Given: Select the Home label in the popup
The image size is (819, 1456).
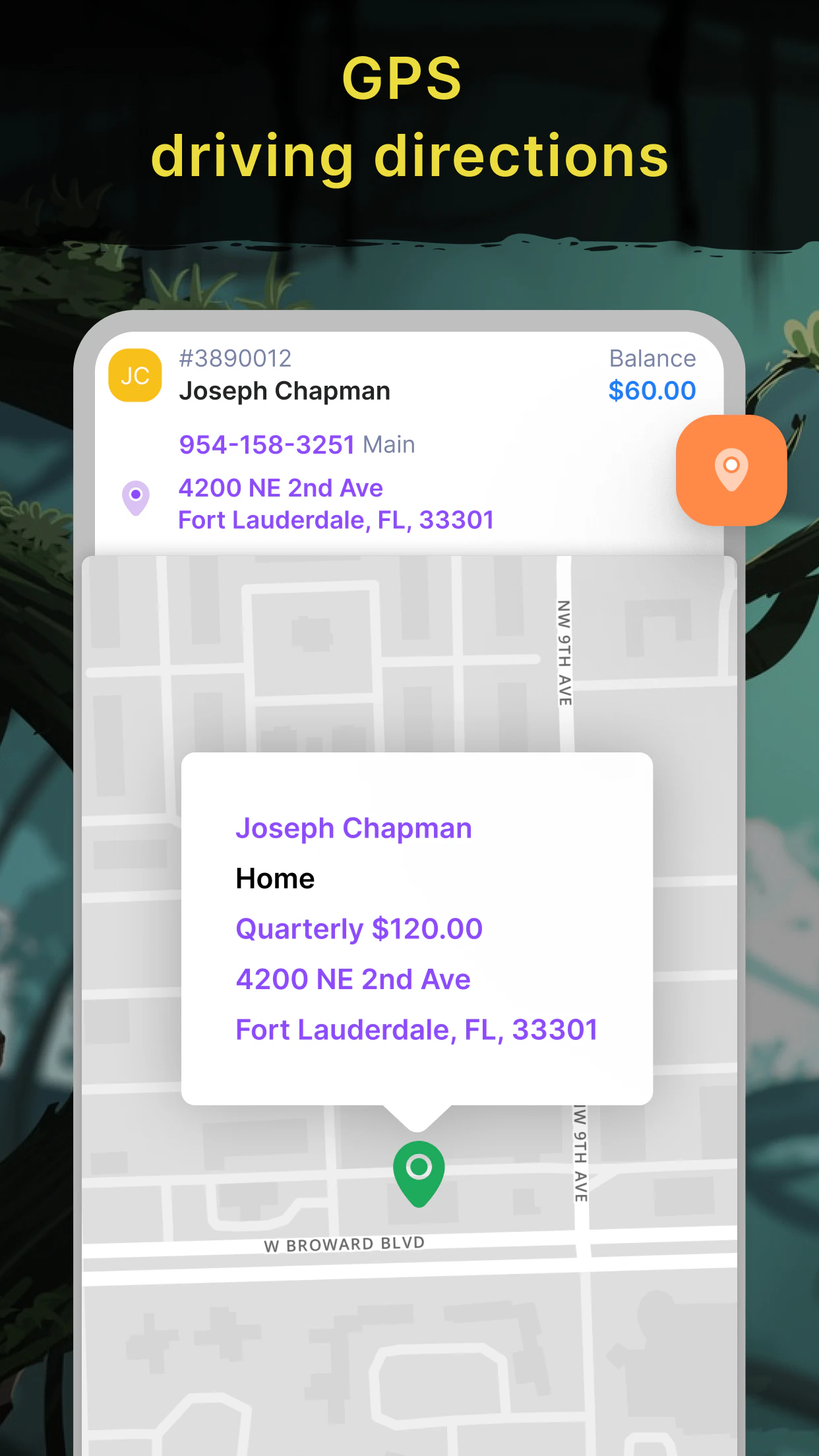Looking at the screenshot, I should point(275,878).
